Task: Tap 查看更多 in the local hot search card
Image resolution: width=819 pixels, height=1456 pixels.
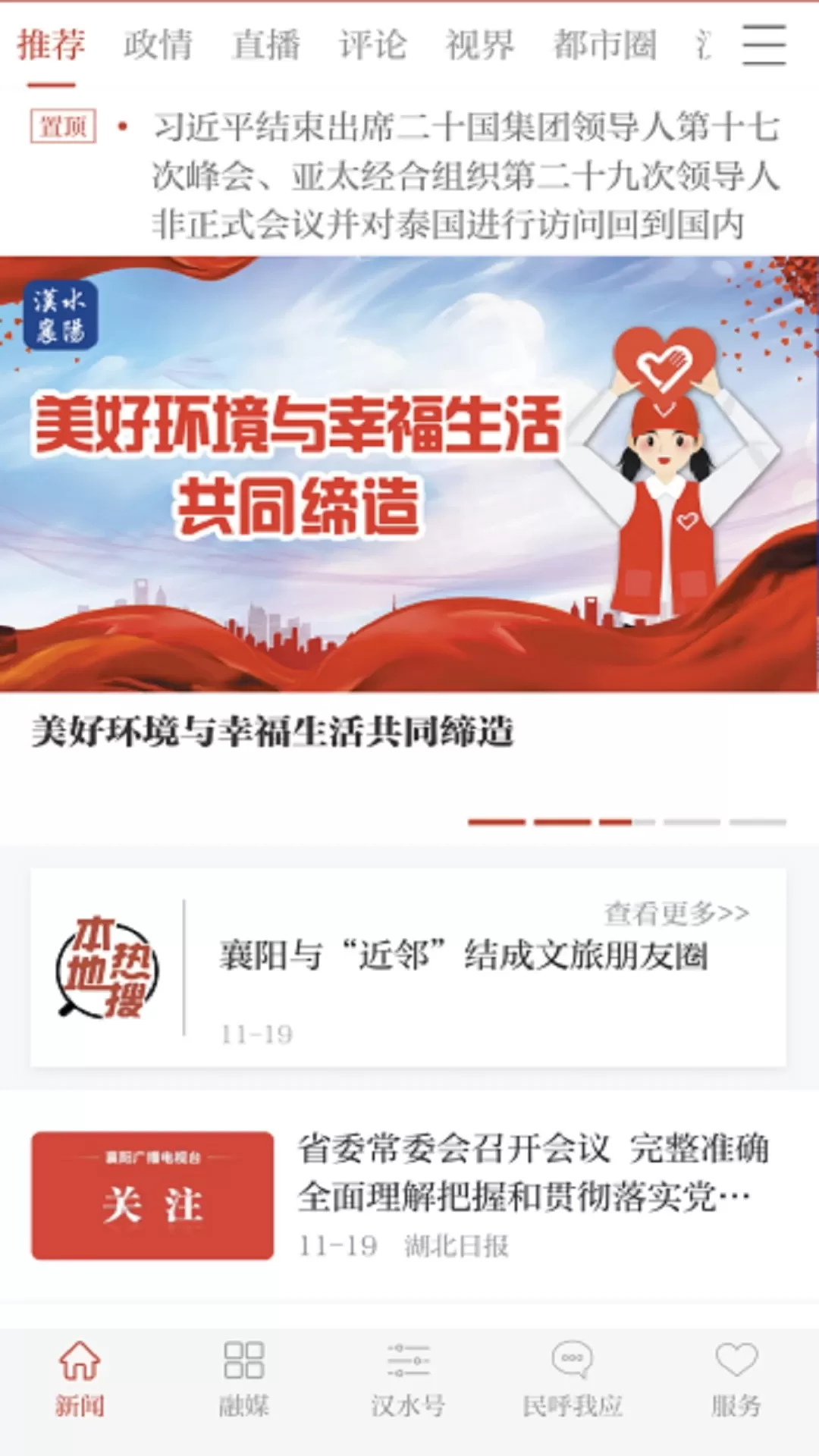Action: coord(676,913)
